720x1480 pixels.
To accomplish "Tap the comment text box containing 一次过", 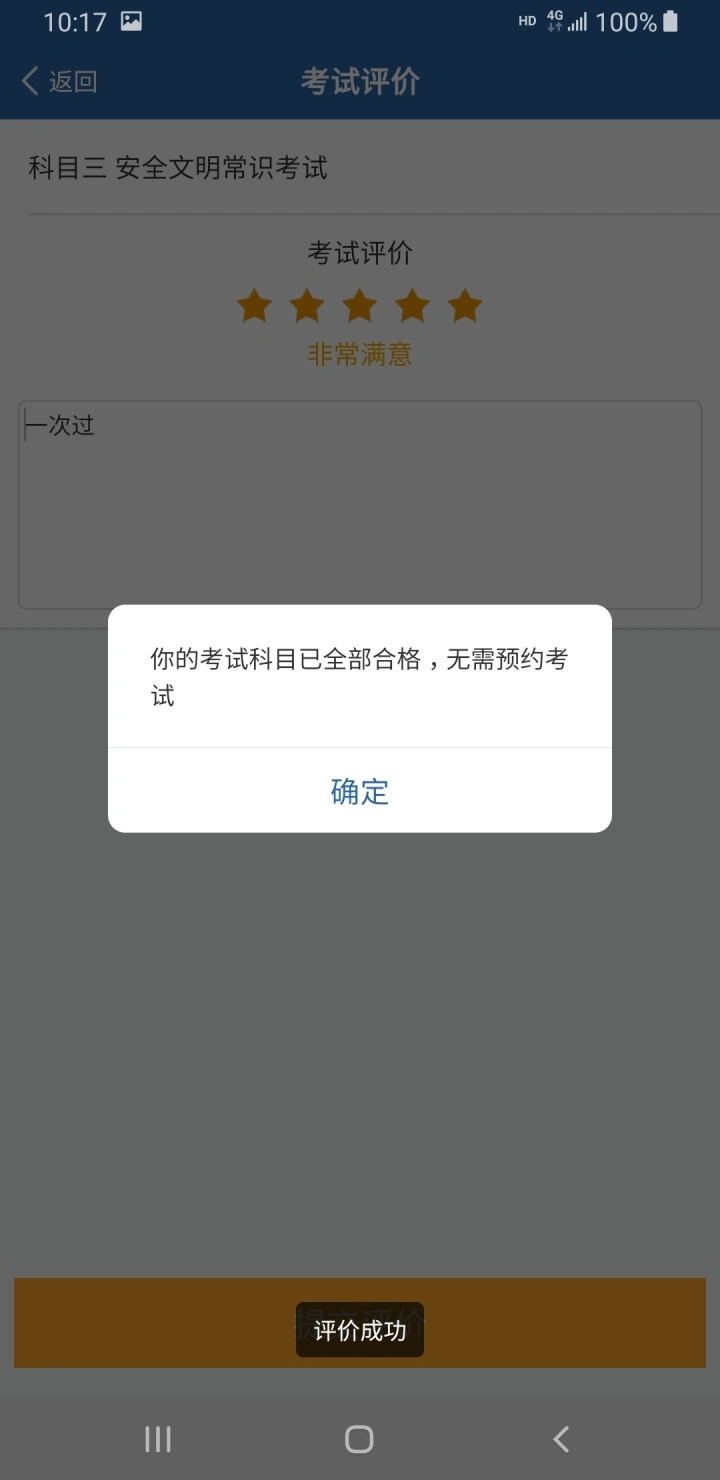I will (x=360, y=505).
